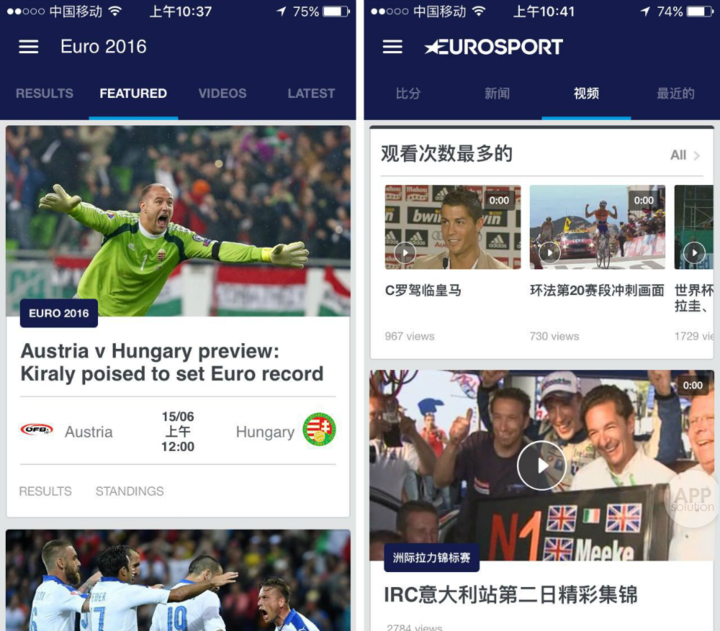Play the 环法第20赛段冲刺画面 video
The image size is (720, 631).
597,227
